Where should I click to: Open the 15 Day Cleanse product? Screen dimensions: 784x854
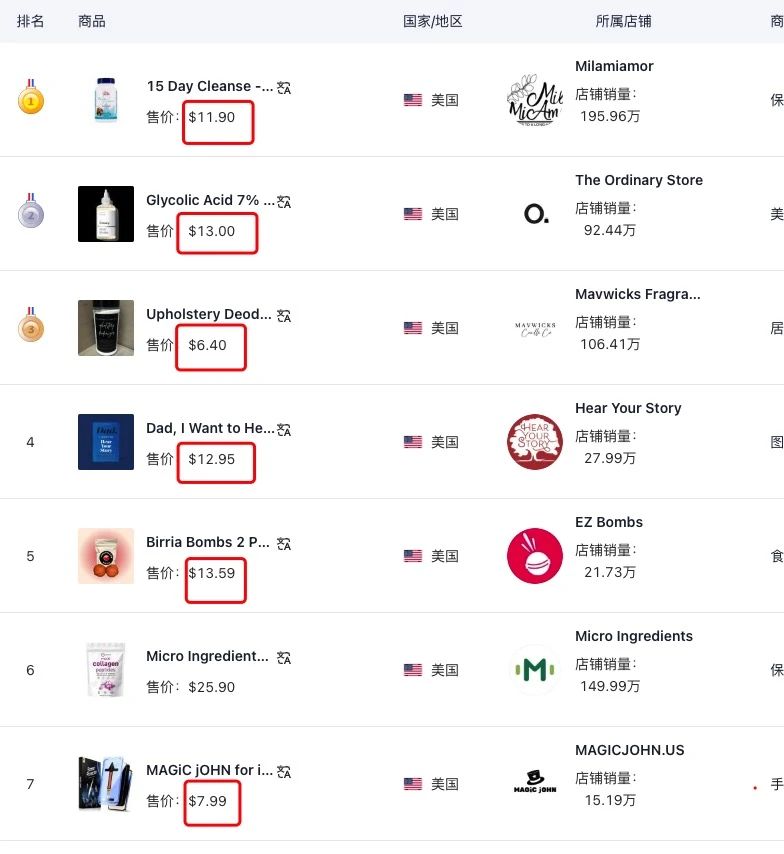[209, 86]
